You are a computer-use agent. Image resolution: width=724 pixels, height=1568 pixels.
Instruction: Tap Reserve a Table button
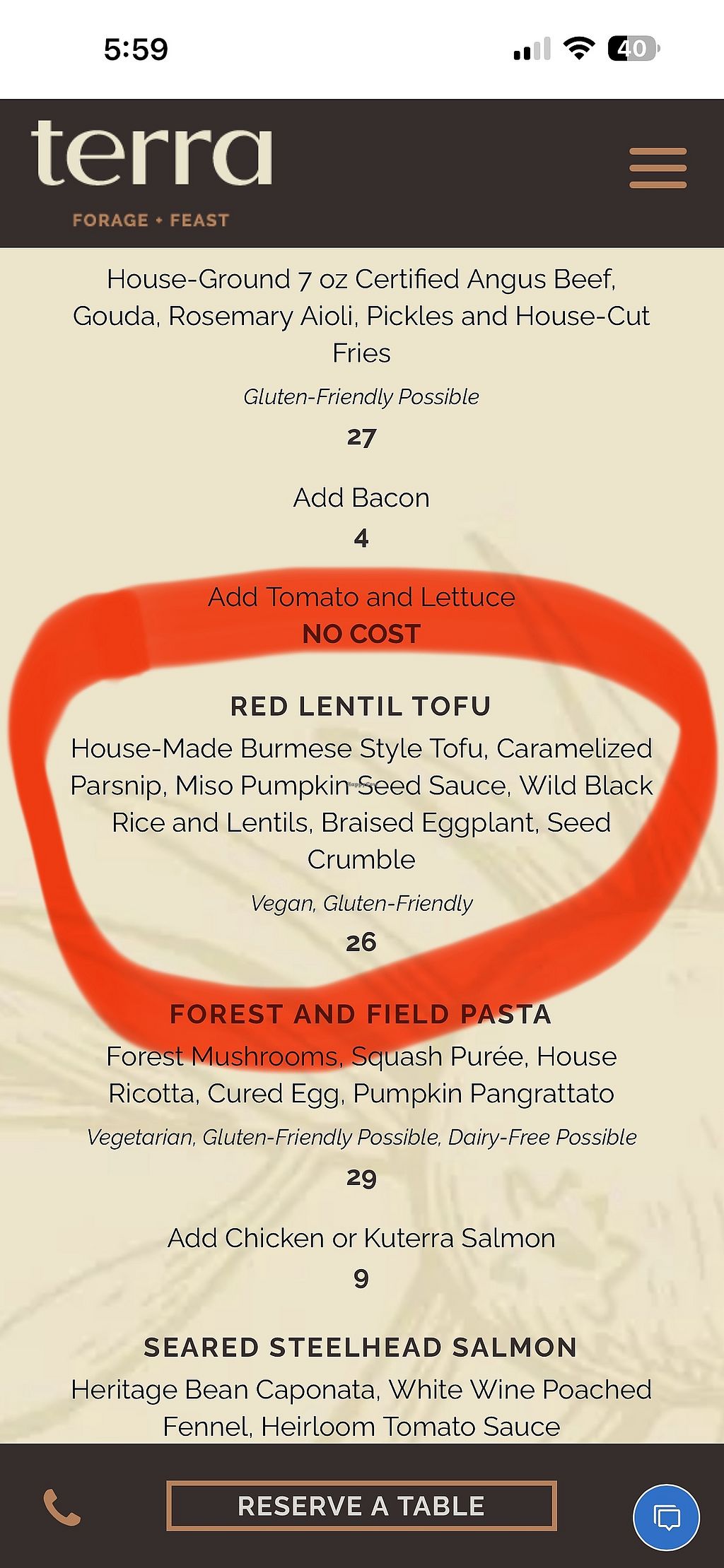click(x=361, y=1506)
